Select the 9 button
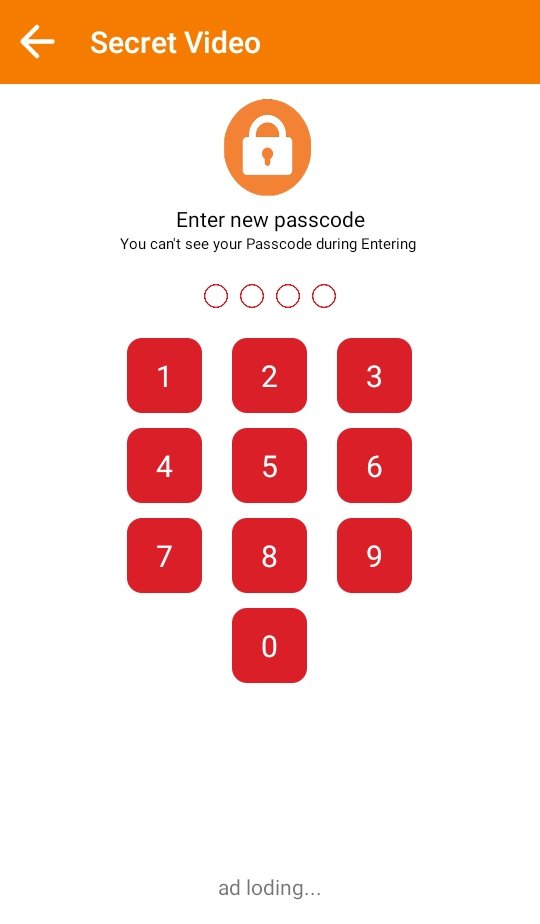Screen dimensions: 540x924 pyautogui.click(x=374, y=556)
